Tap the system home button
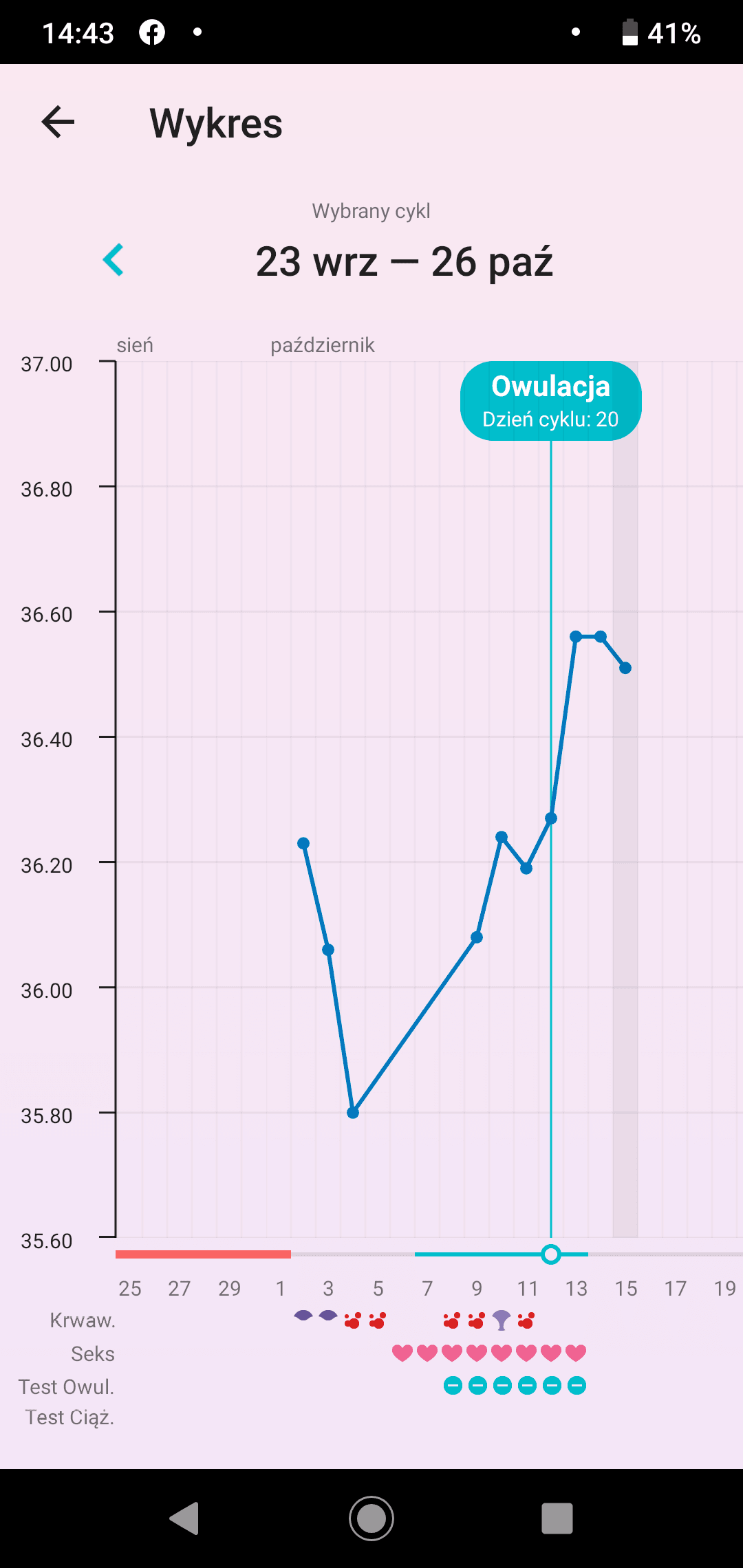This screenshot has height=1568, width=743. coord(371,1518)
